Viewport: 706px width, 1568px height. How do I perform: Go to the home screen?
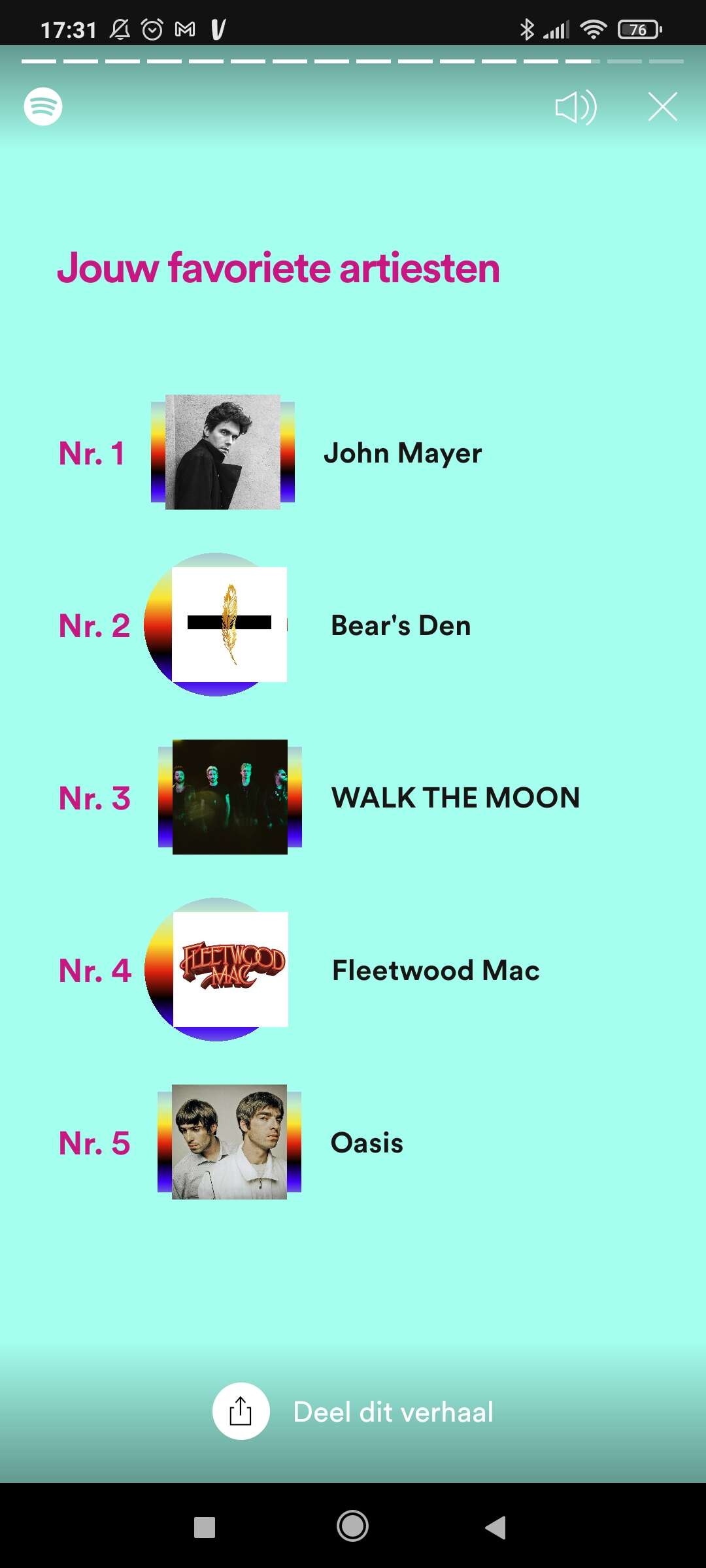pos(352,1526)
